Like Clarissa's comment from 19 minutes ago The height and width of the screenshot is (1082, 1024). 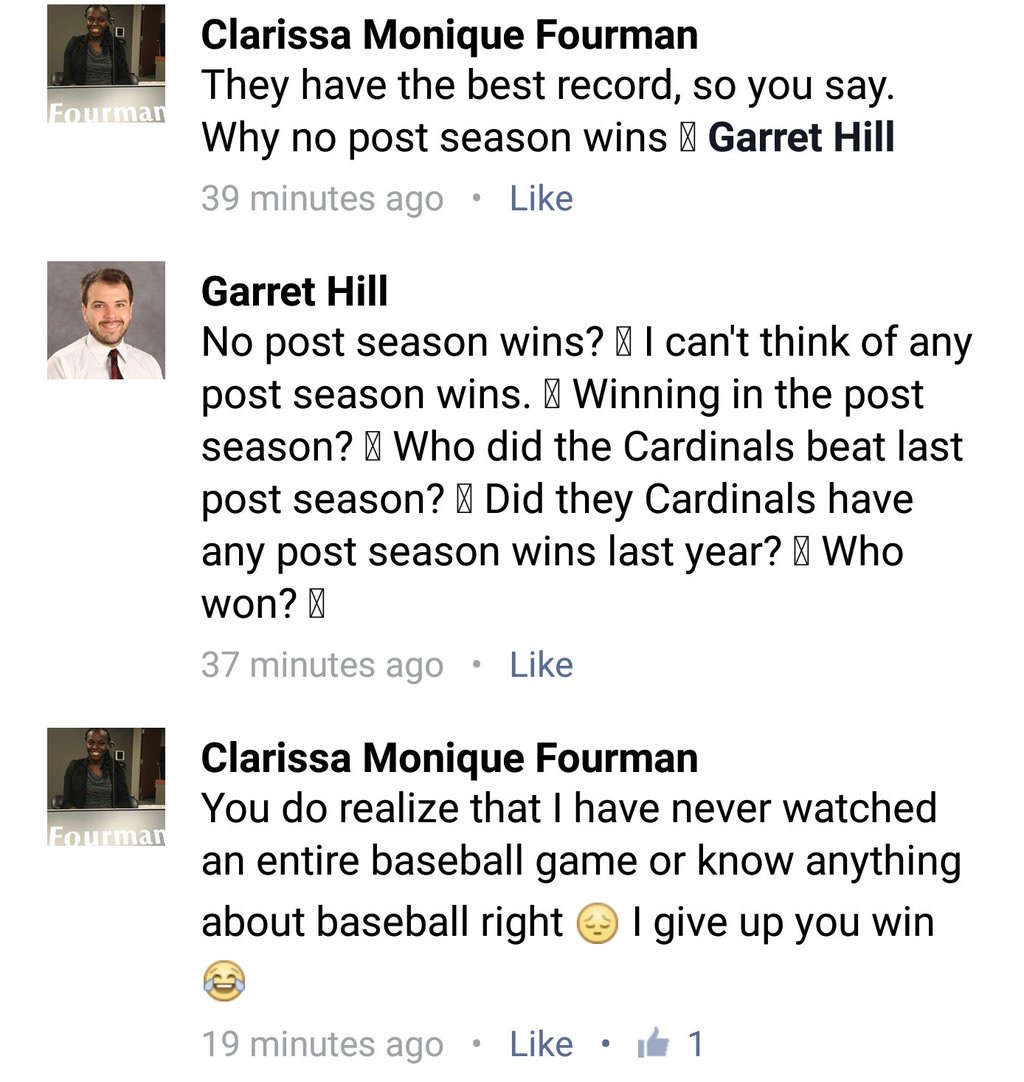(541, 1044)
